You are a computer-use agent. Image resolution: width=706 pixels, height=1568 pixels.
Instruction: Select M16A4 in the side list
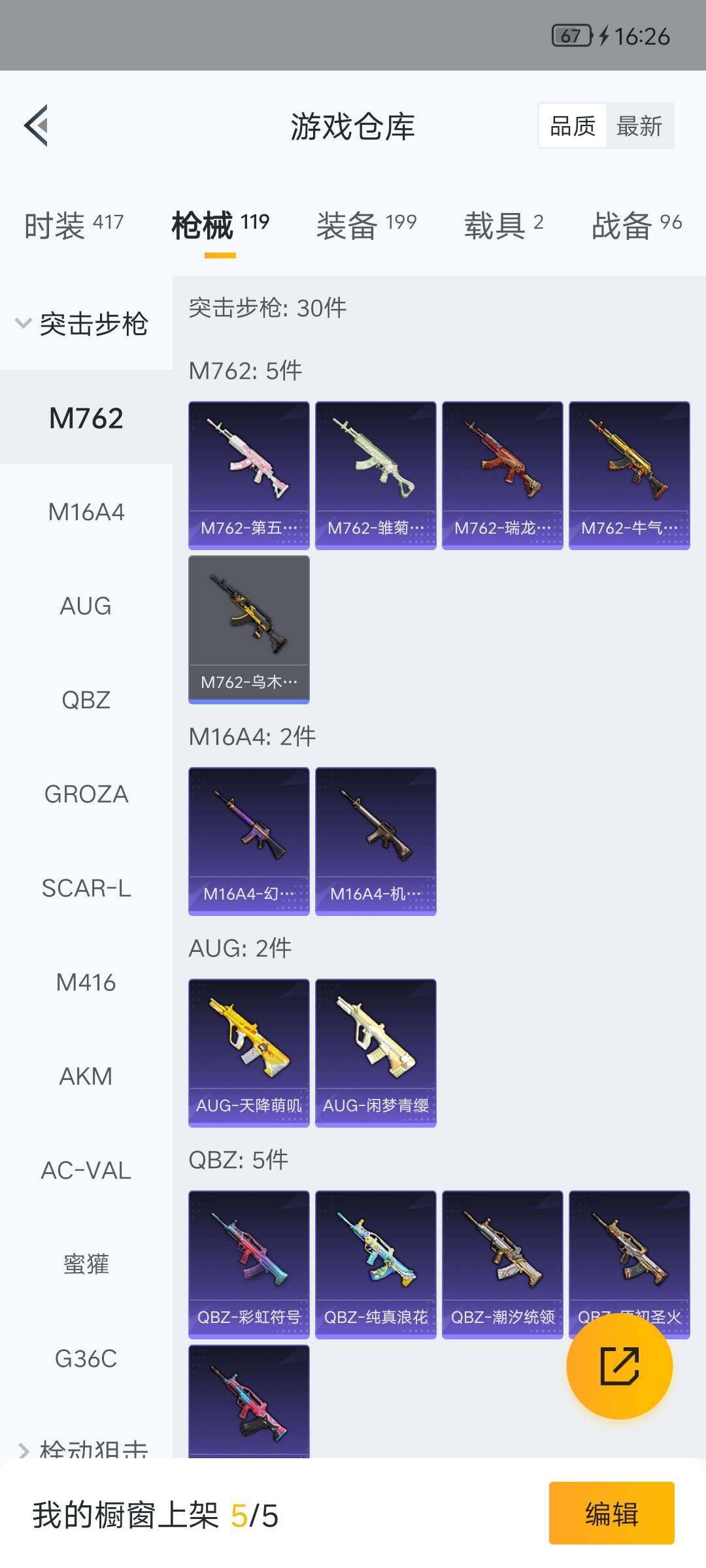[x=86, y=512]
